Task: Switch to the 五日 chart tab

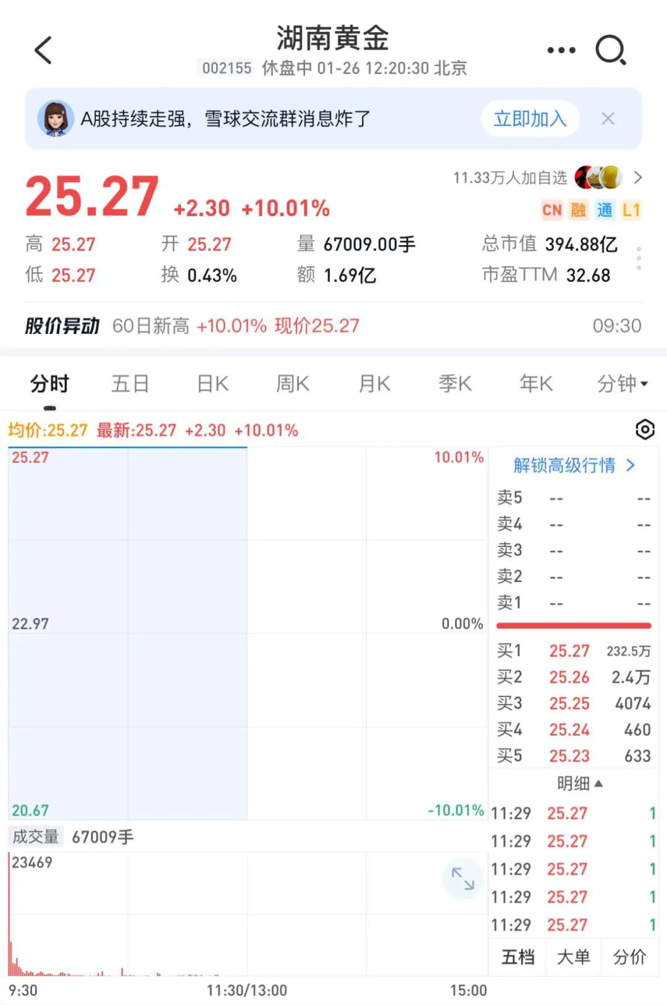Action: [130, 384]
